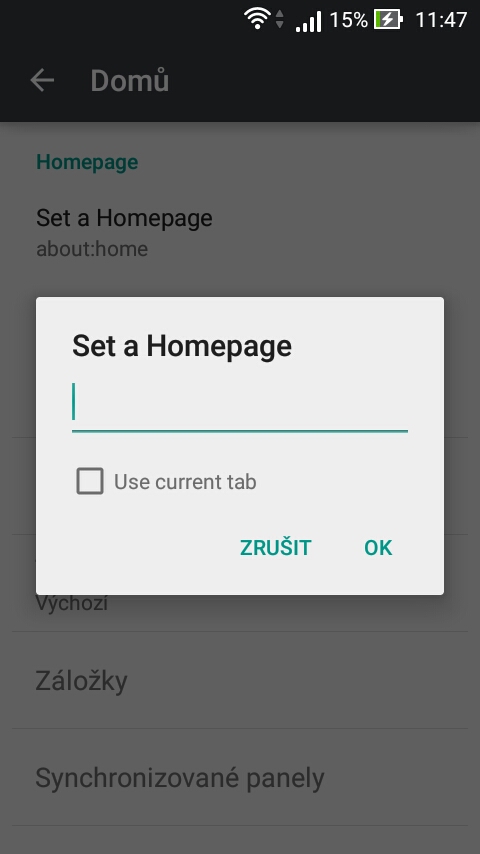Check the Use current tab box
This screenshot has width=480, height=854.
90,481
